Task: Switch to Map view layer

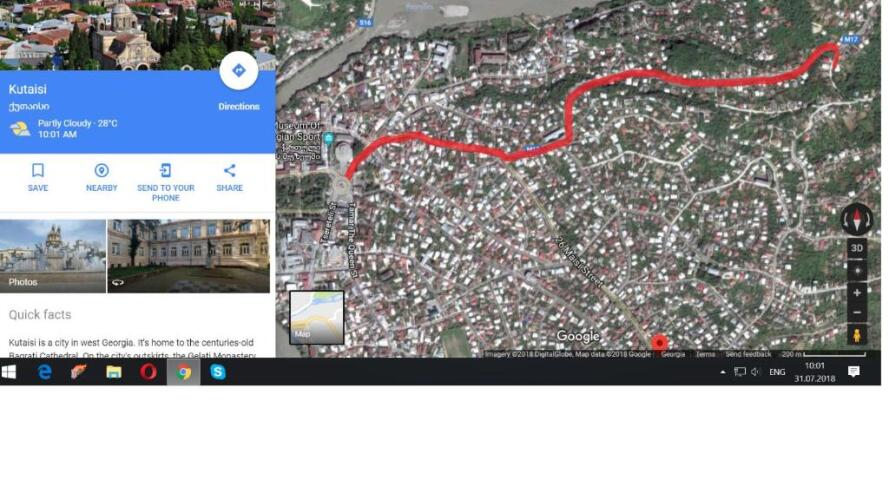Action: (x=316, y=317)
